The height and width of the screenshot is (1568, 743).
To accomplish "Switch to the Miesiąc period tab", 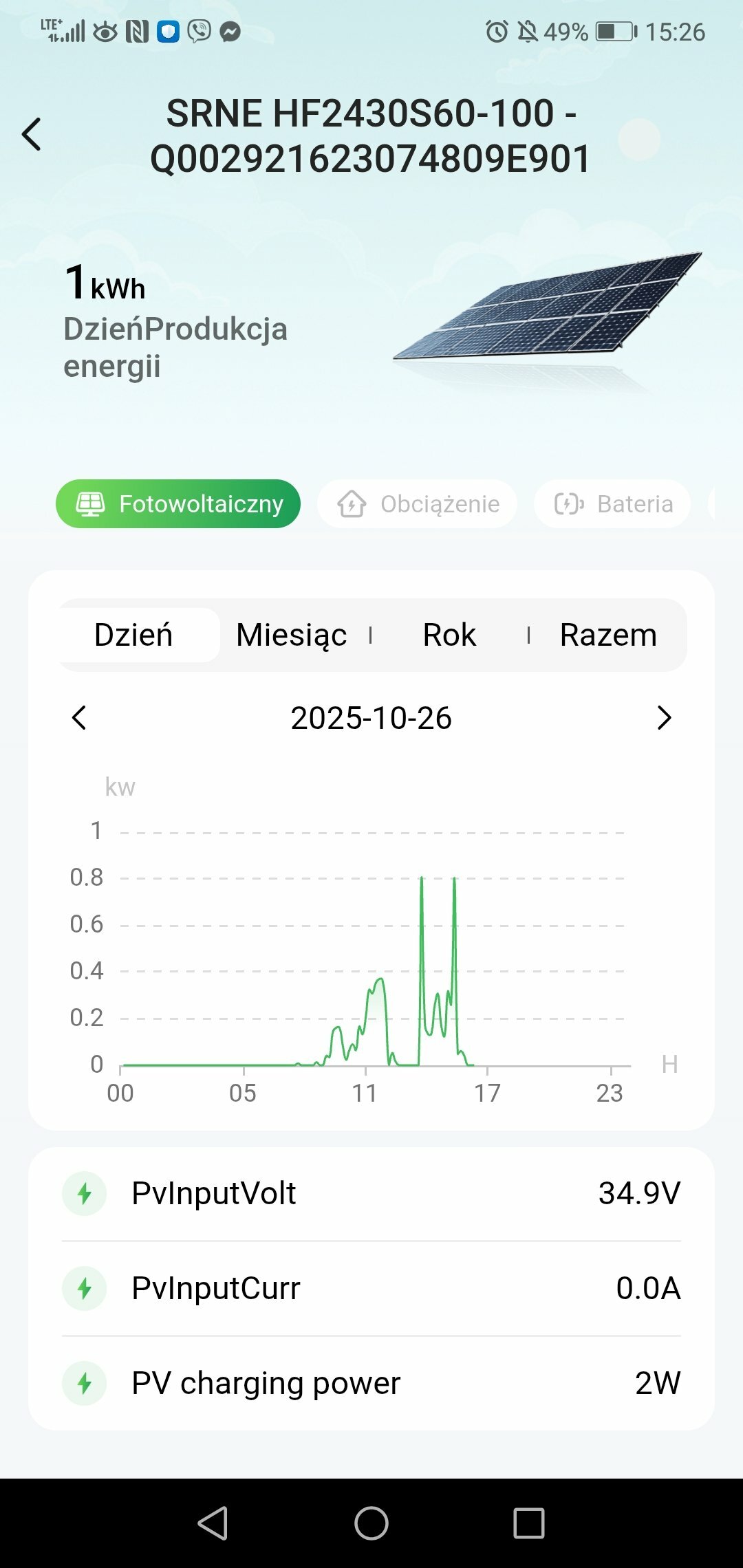I will (292, 635).
